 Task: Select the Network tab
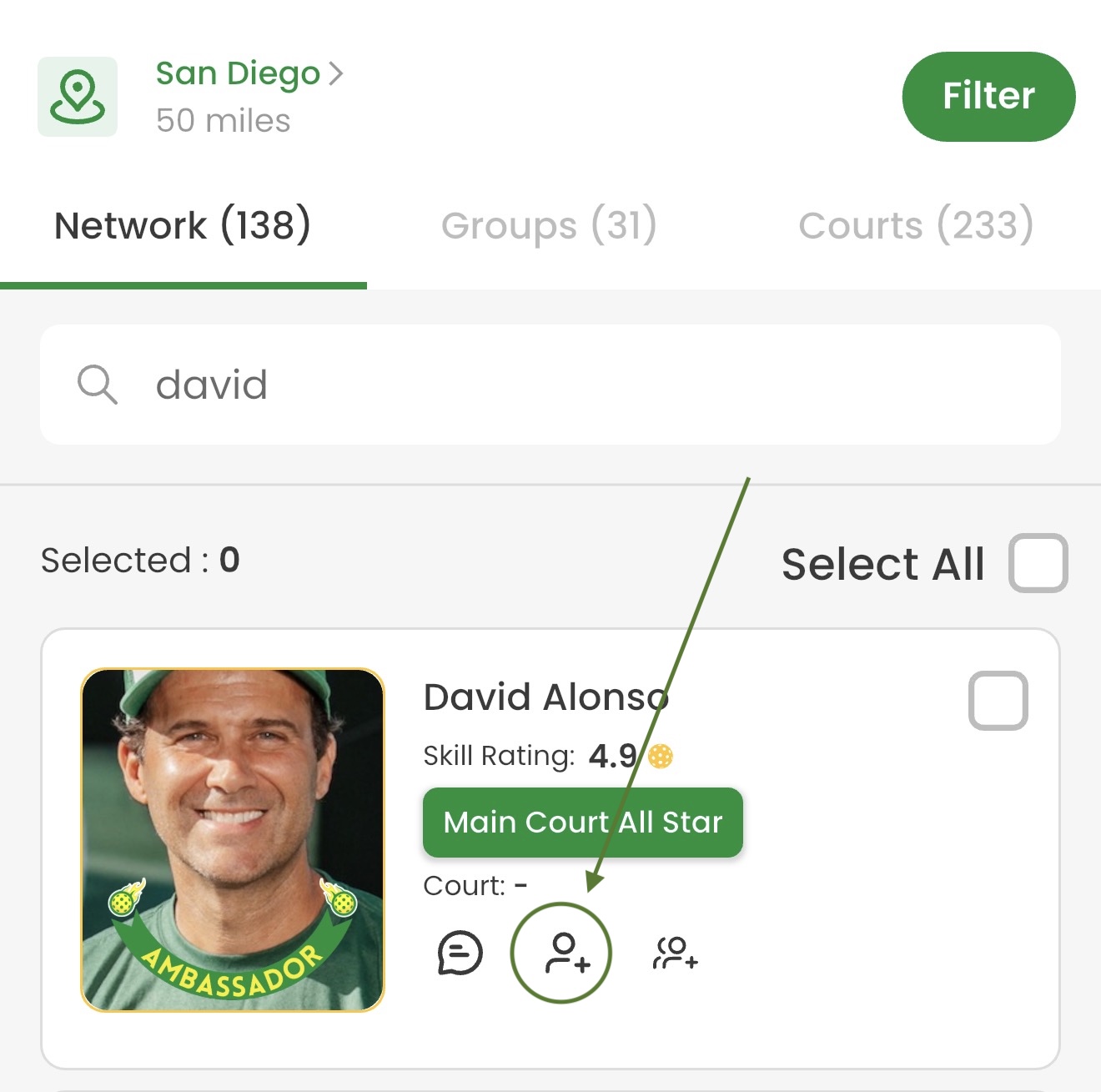(x=183, y=226)
